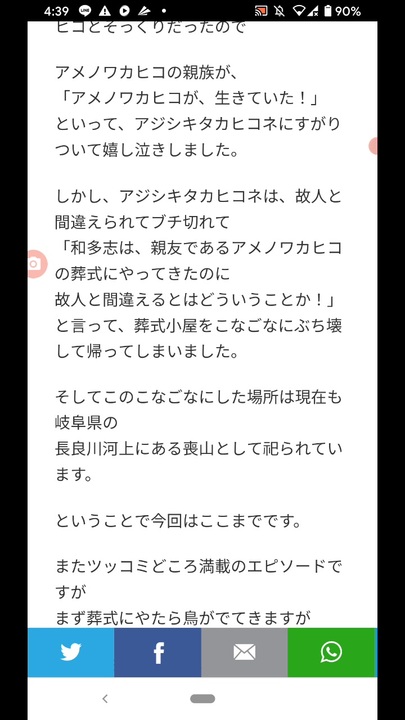Share this article on Facebook

point(158,652)
